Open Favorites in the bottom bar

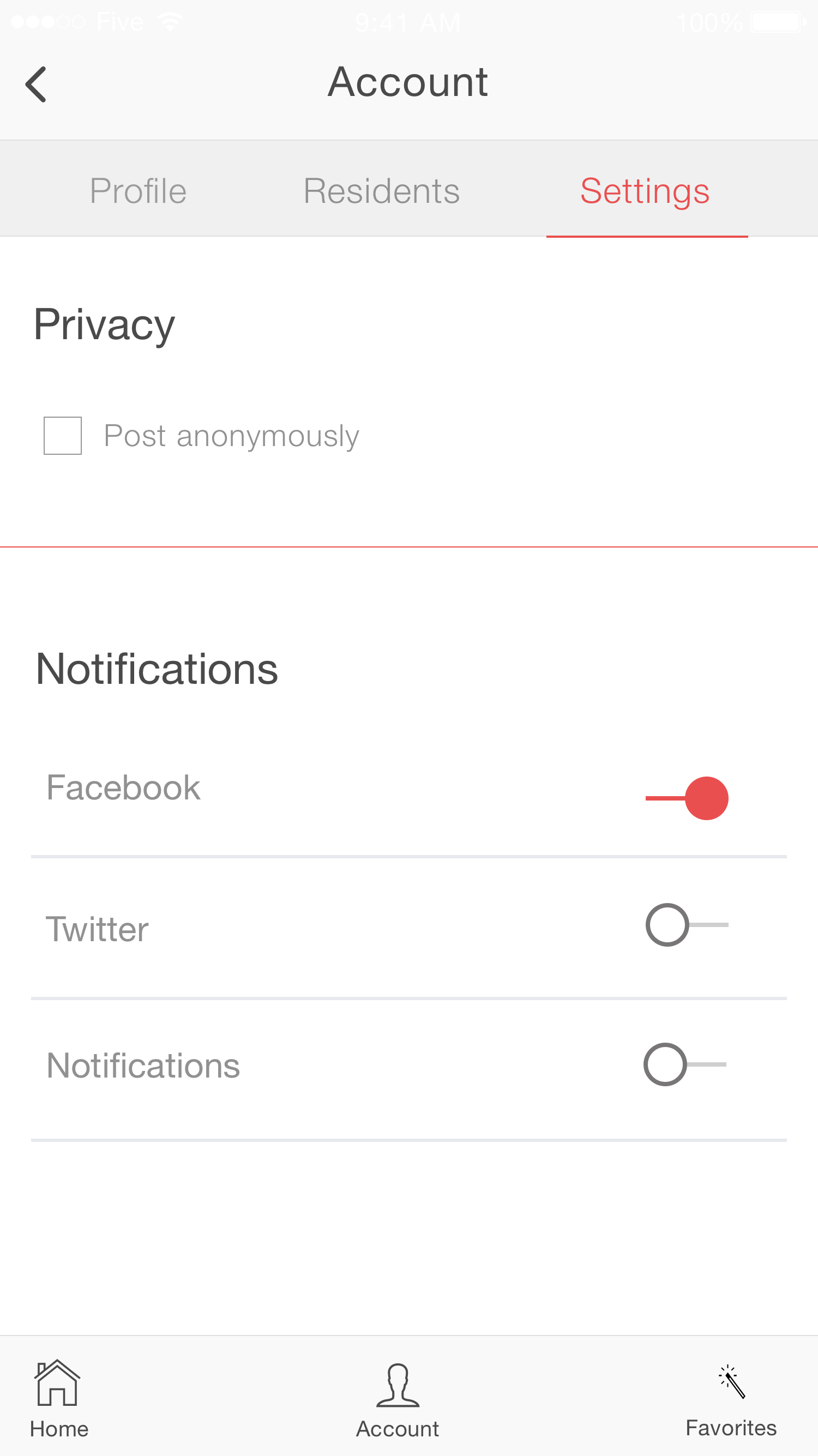coord(731,1400)
